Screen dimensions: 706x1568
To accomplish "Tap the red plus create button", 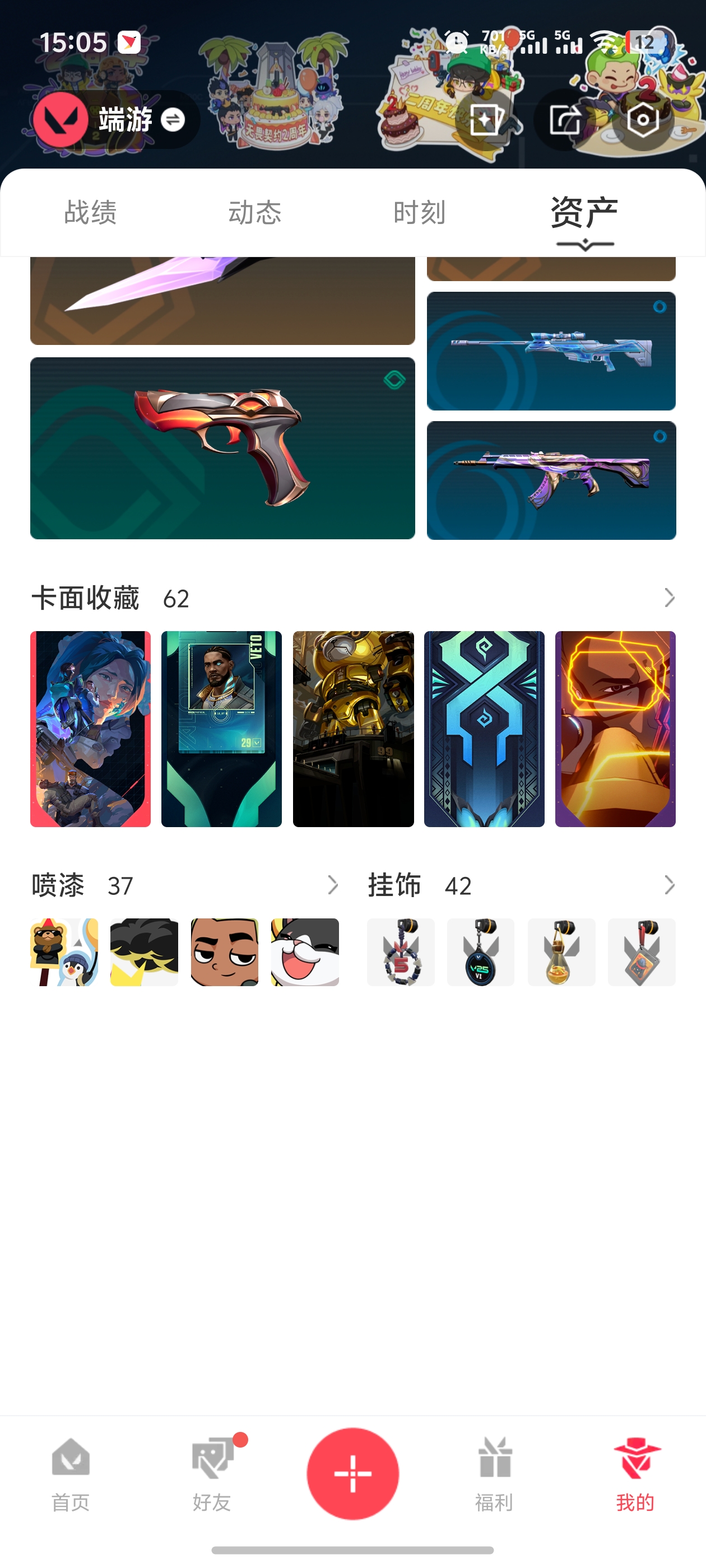I will click(352, 1473).
